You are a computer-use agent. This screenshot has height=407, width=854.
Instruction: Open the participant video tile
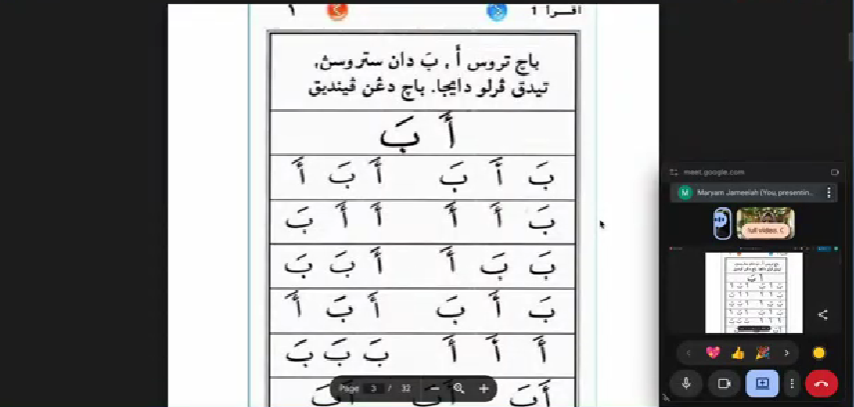765,223
